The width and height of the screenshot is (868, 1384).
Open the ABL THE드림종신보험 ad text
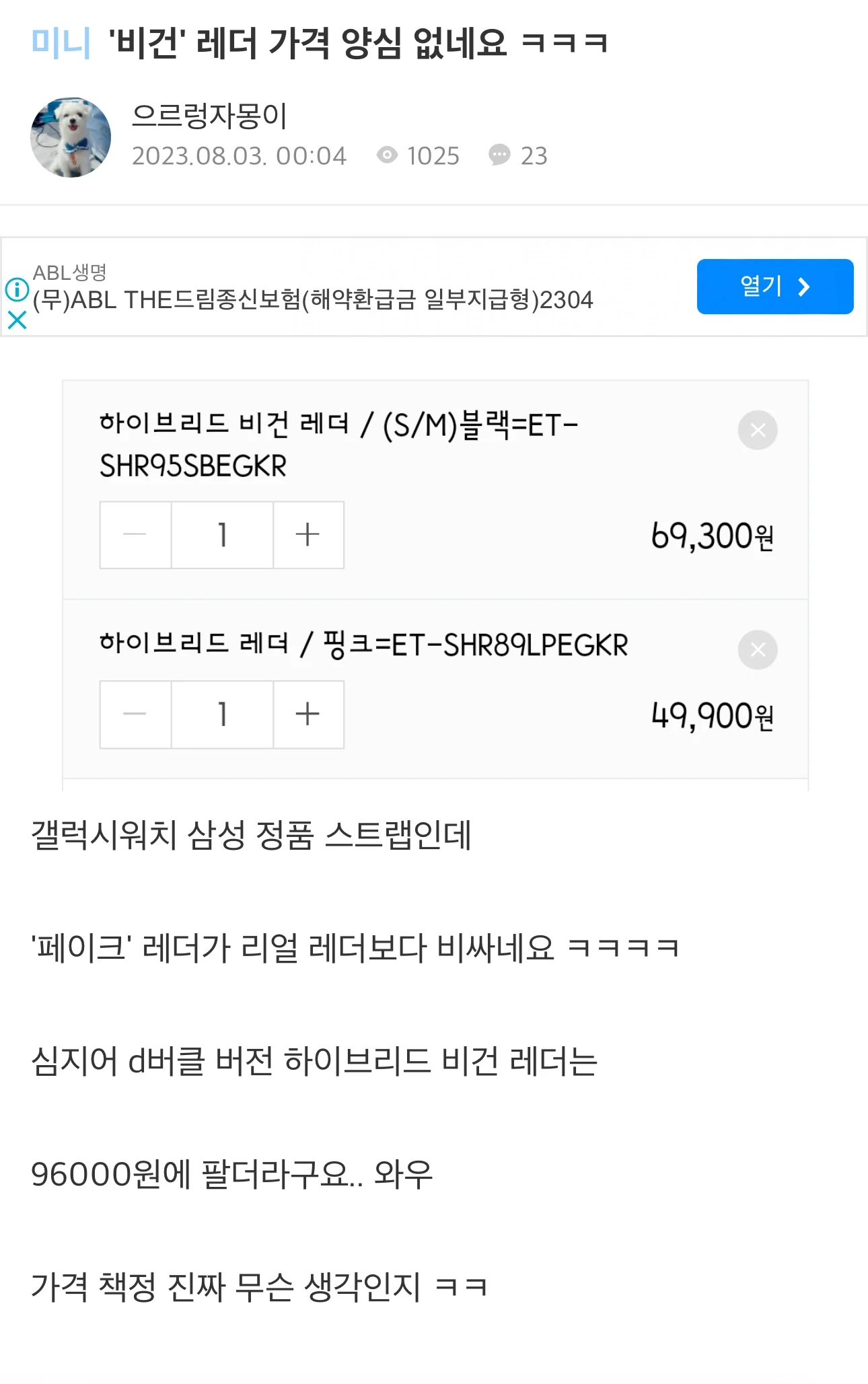313,299
